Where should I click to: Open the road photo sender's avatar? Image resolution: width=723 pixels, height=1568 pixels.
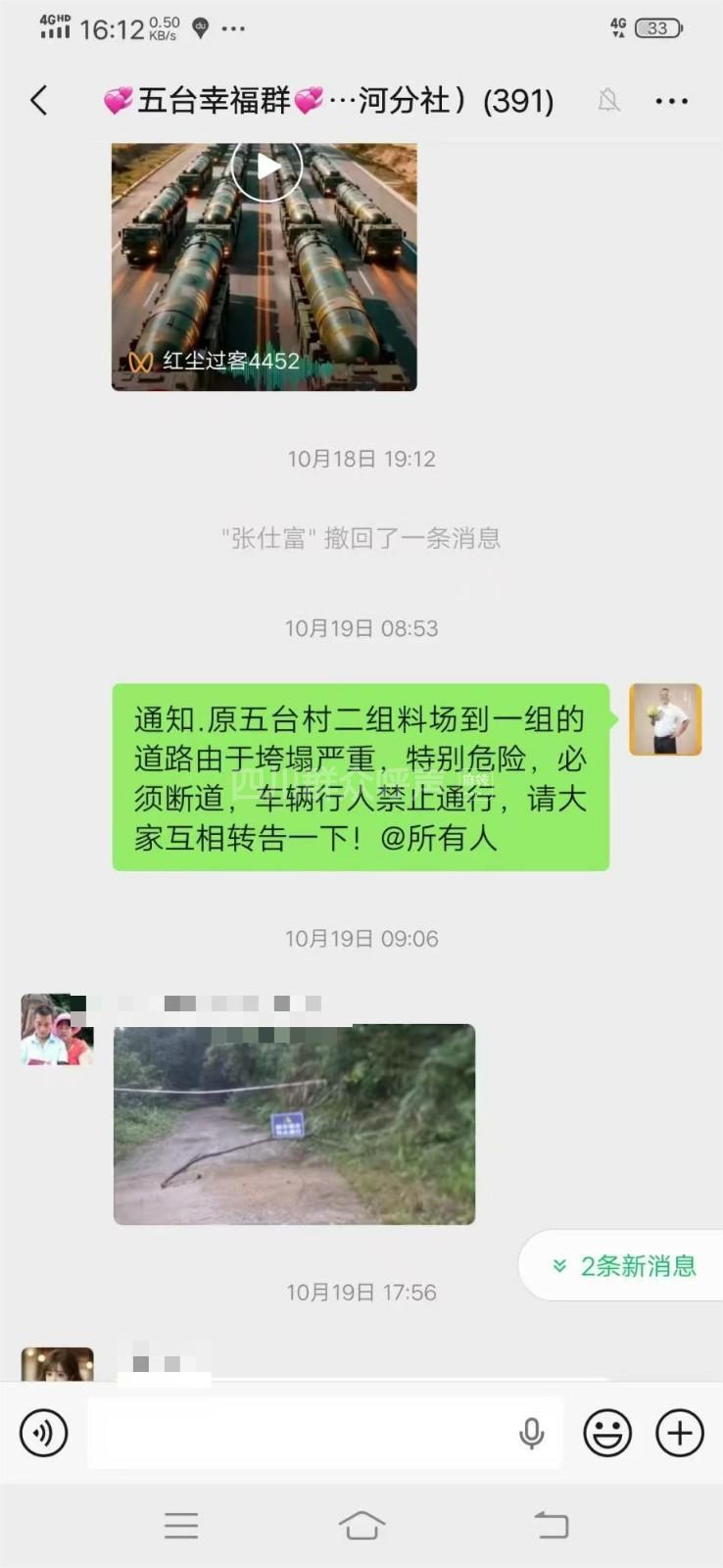(x=58, y=1029)
